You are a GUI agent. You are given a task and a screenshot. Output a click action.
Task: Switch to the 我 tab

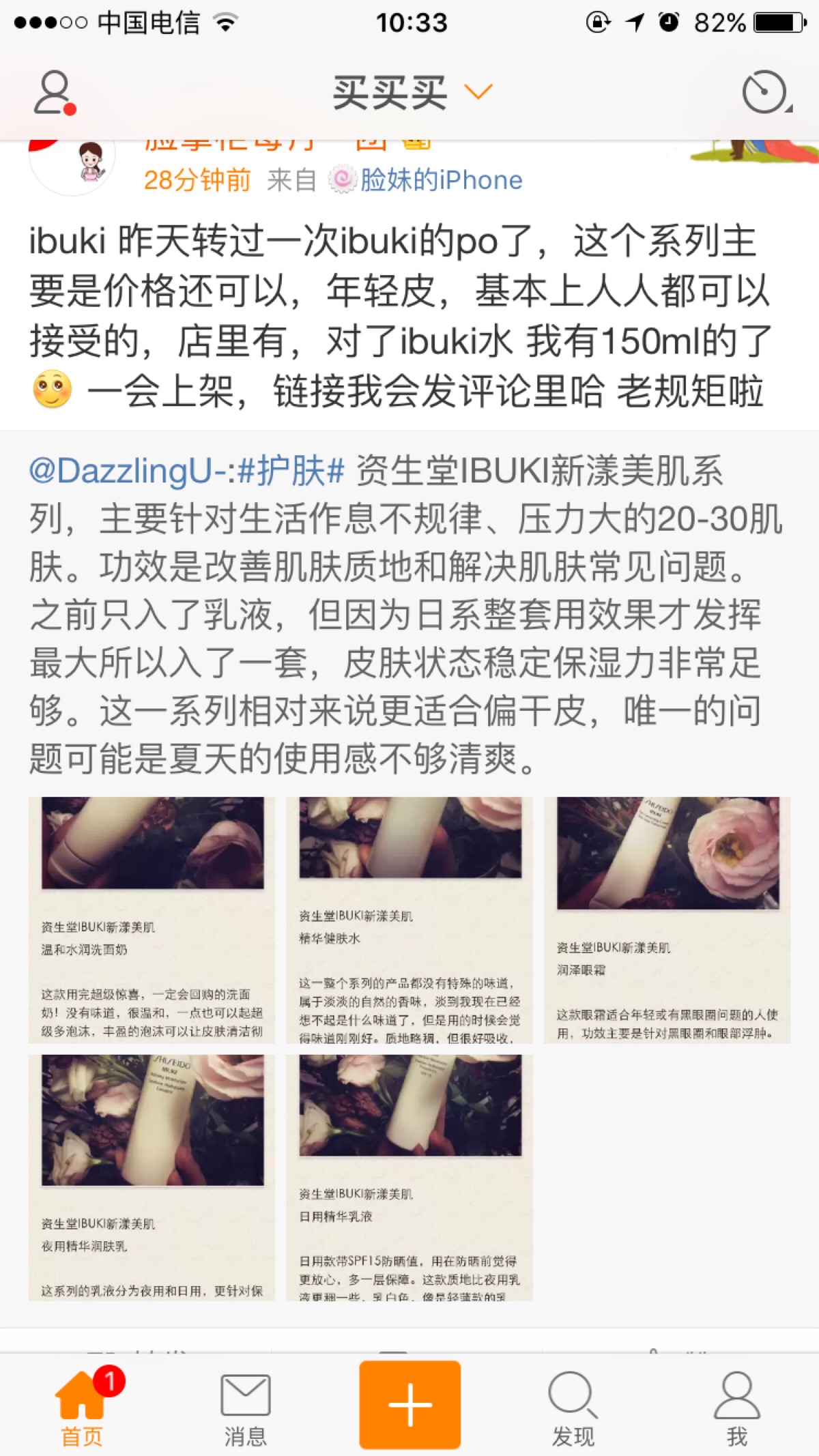[x=737, y=1406]
